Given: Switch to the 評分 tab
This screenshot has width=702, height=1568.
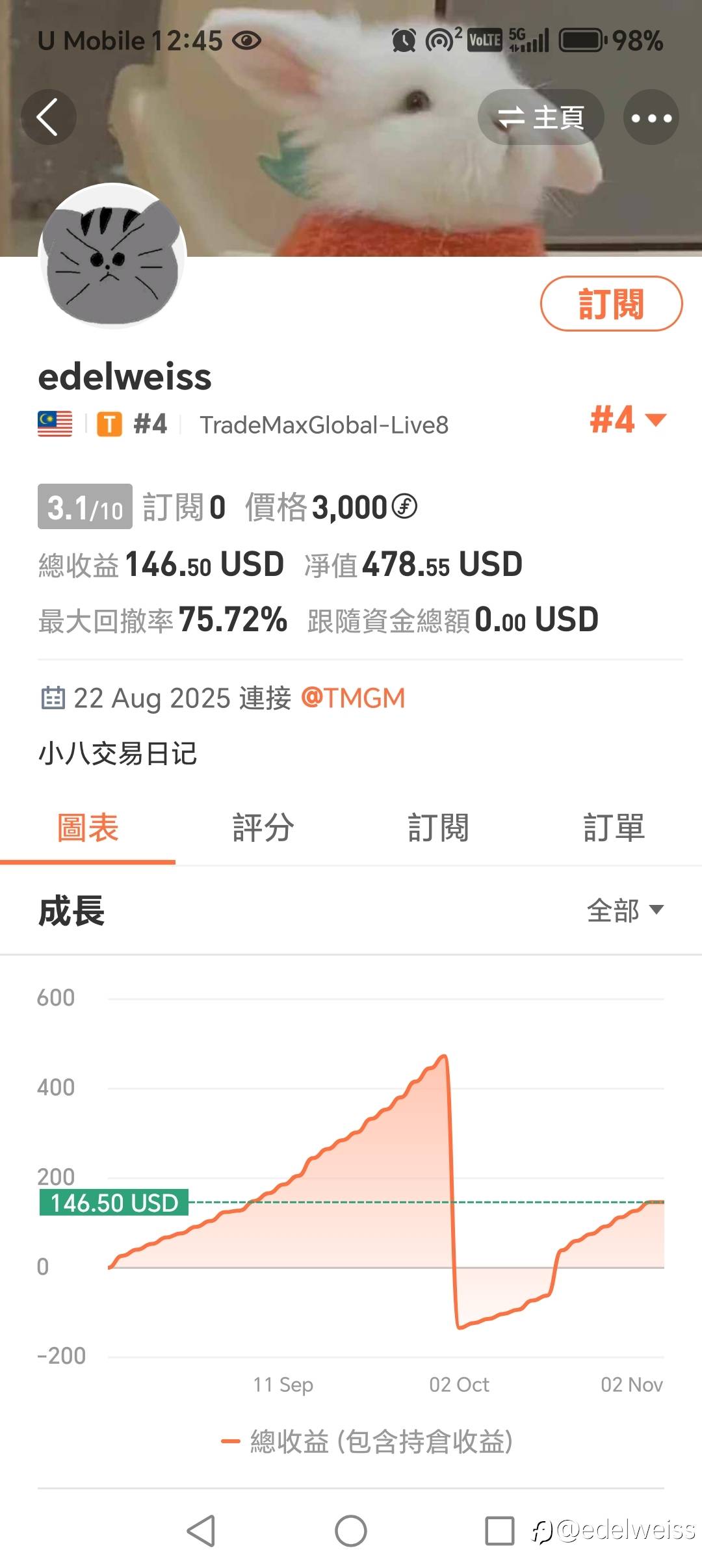Looking at the screenshot, I should tap(263, 828).
